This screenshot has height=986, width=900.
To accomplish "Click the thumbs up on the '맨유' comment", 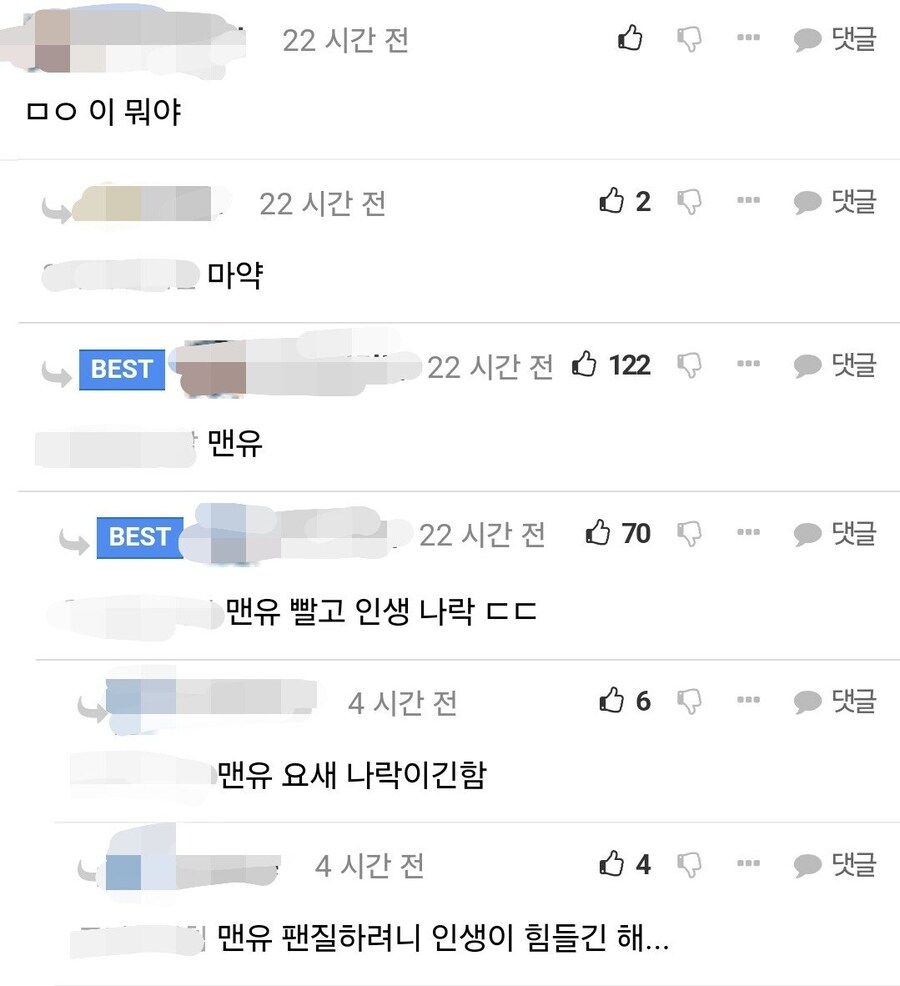I will click(587, 366).
